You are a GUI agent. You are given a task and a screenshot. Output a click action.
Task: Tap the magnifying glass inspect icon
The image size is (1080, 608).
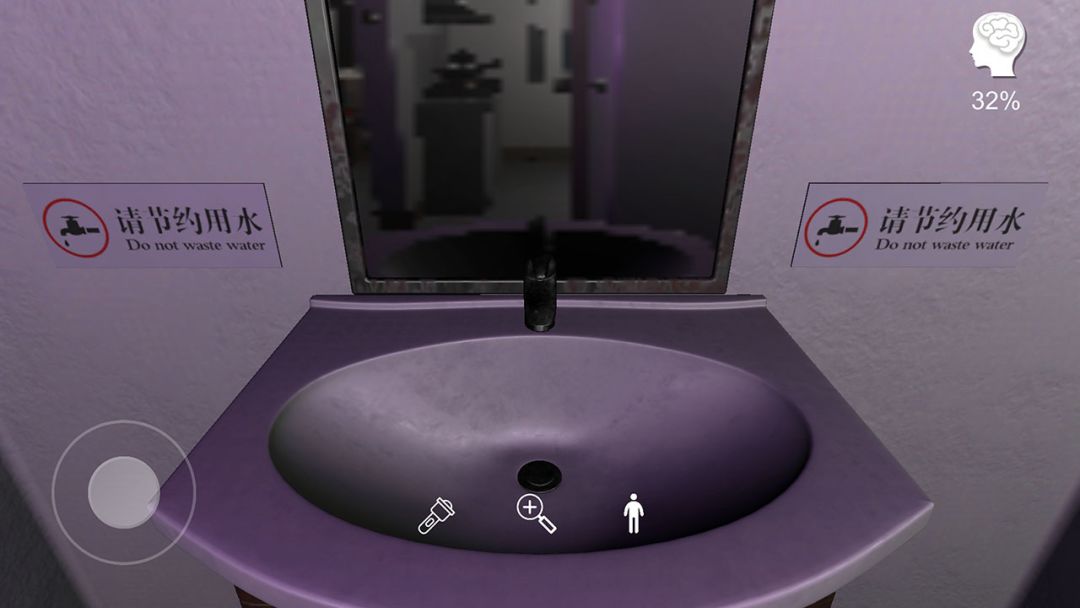(x=535, y=514)
